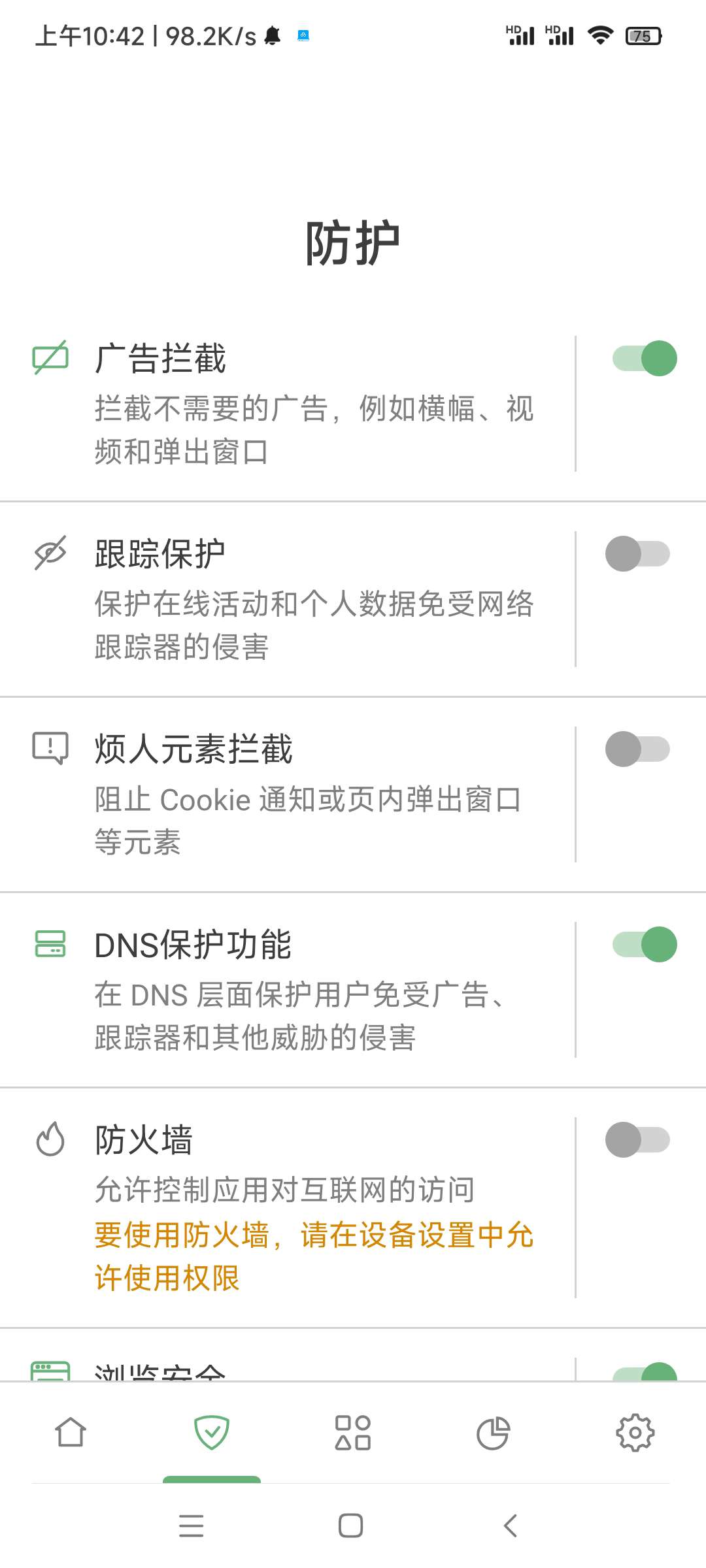This screenshot has height=1568, width=706.
Task: Turn on 烦人元素拦截 switch
Action: 637,749
